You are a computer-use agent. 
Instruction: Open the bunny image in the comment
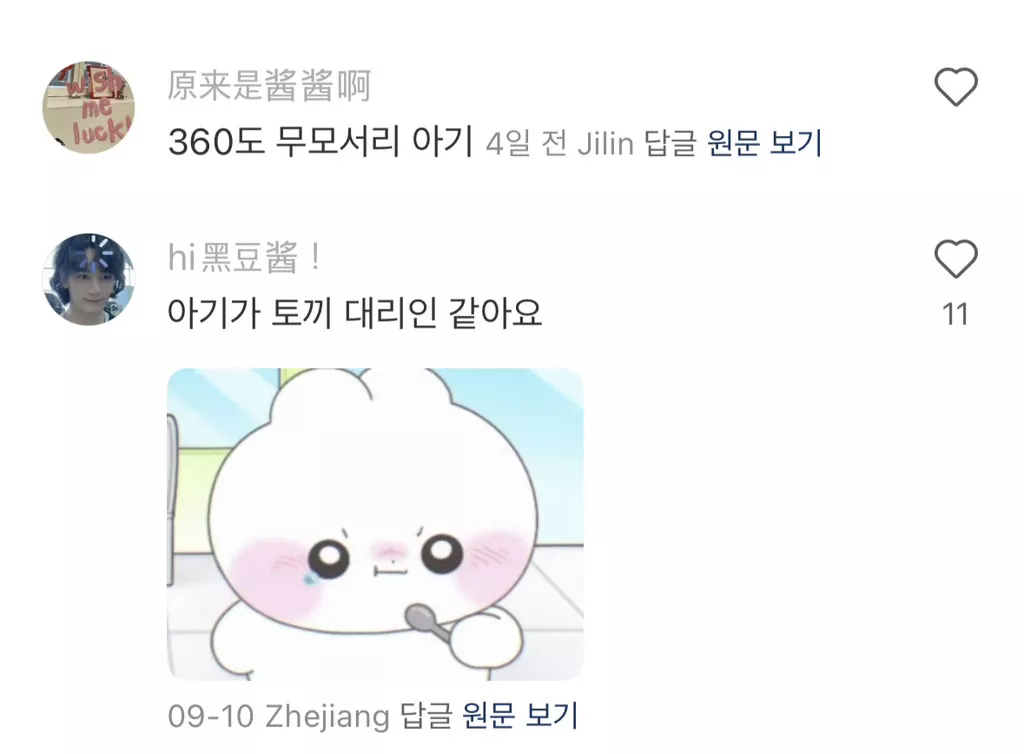point(375,524)
